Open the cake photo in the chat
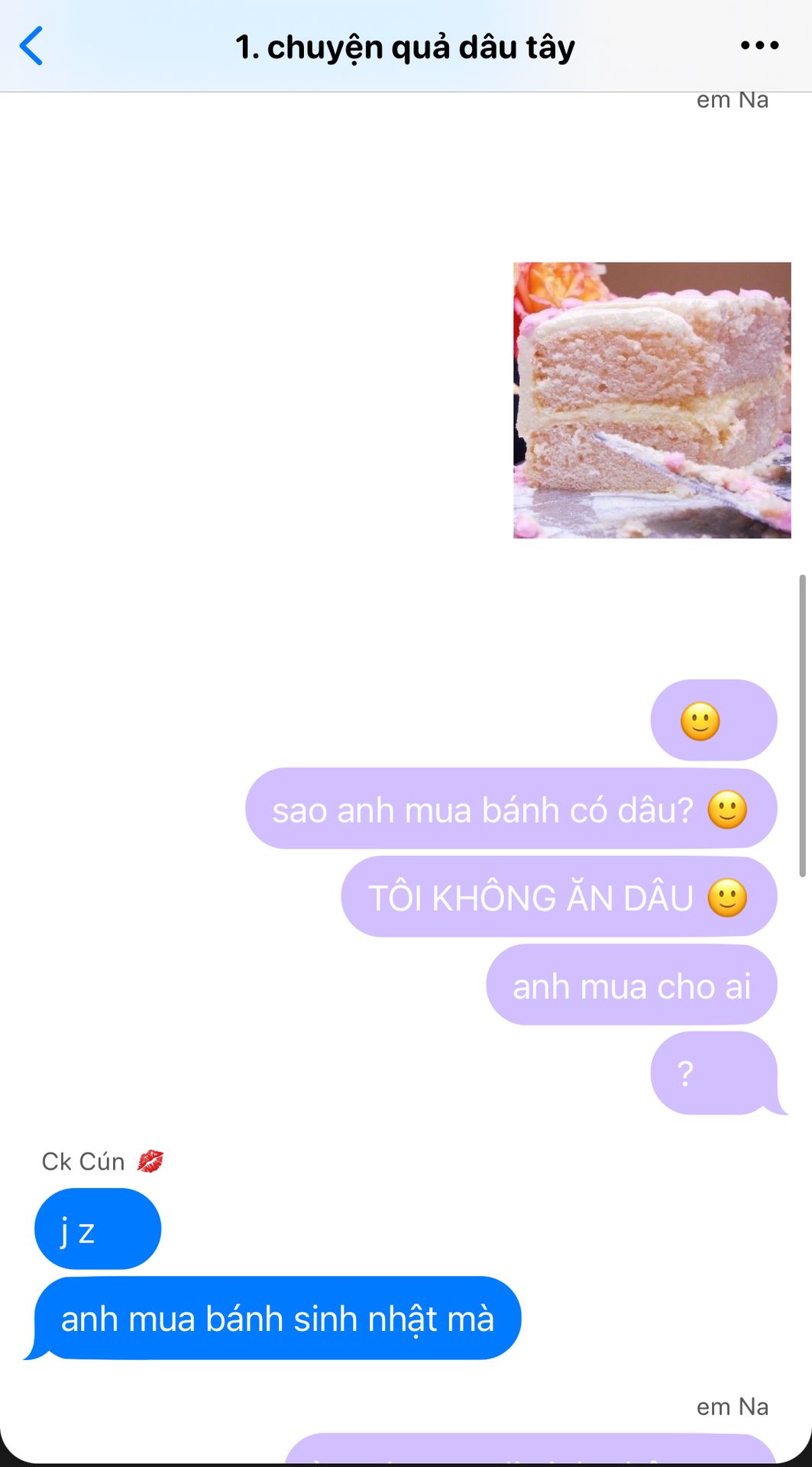 coord(652,400)
